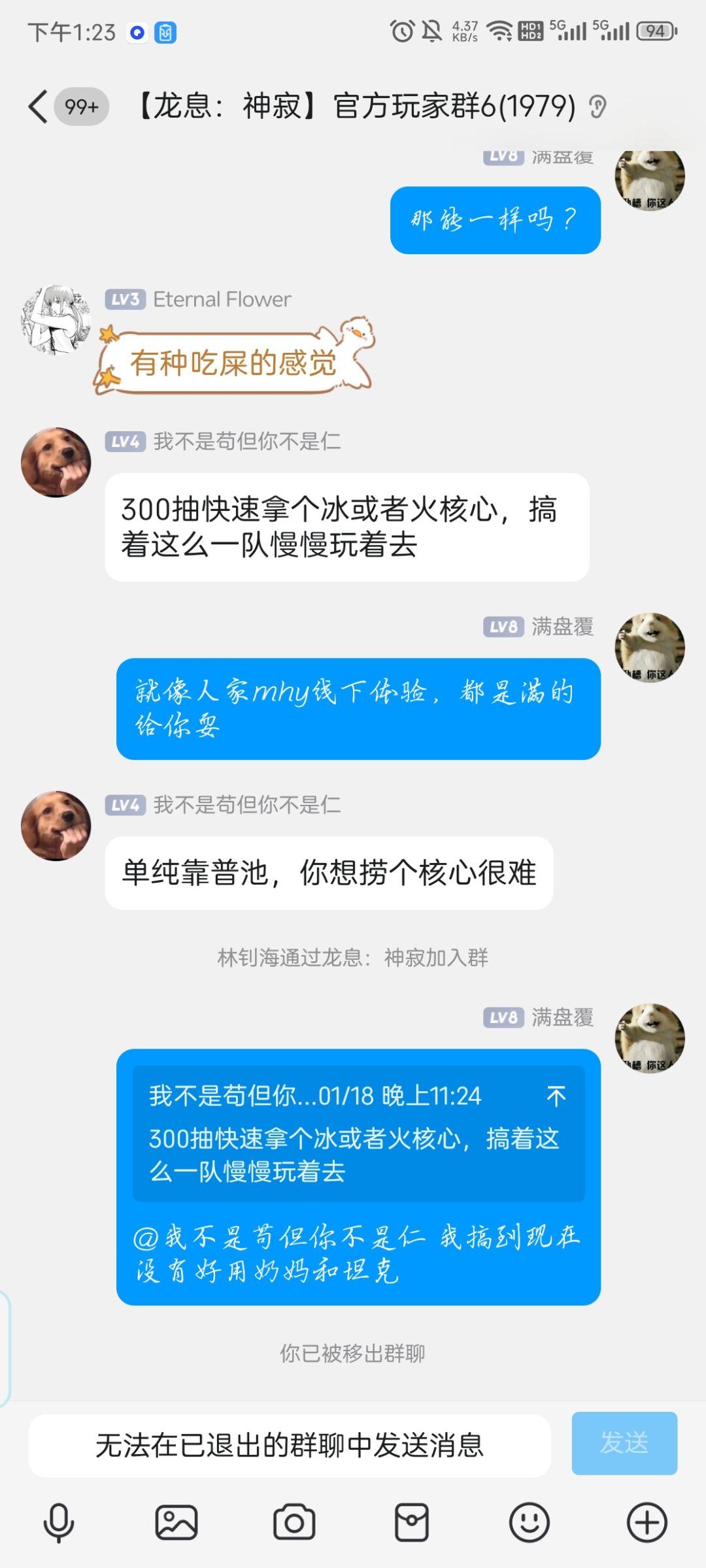The image size is (706, 1568).
Task: Tap the message input field
Action: (x=290, y=1445)
